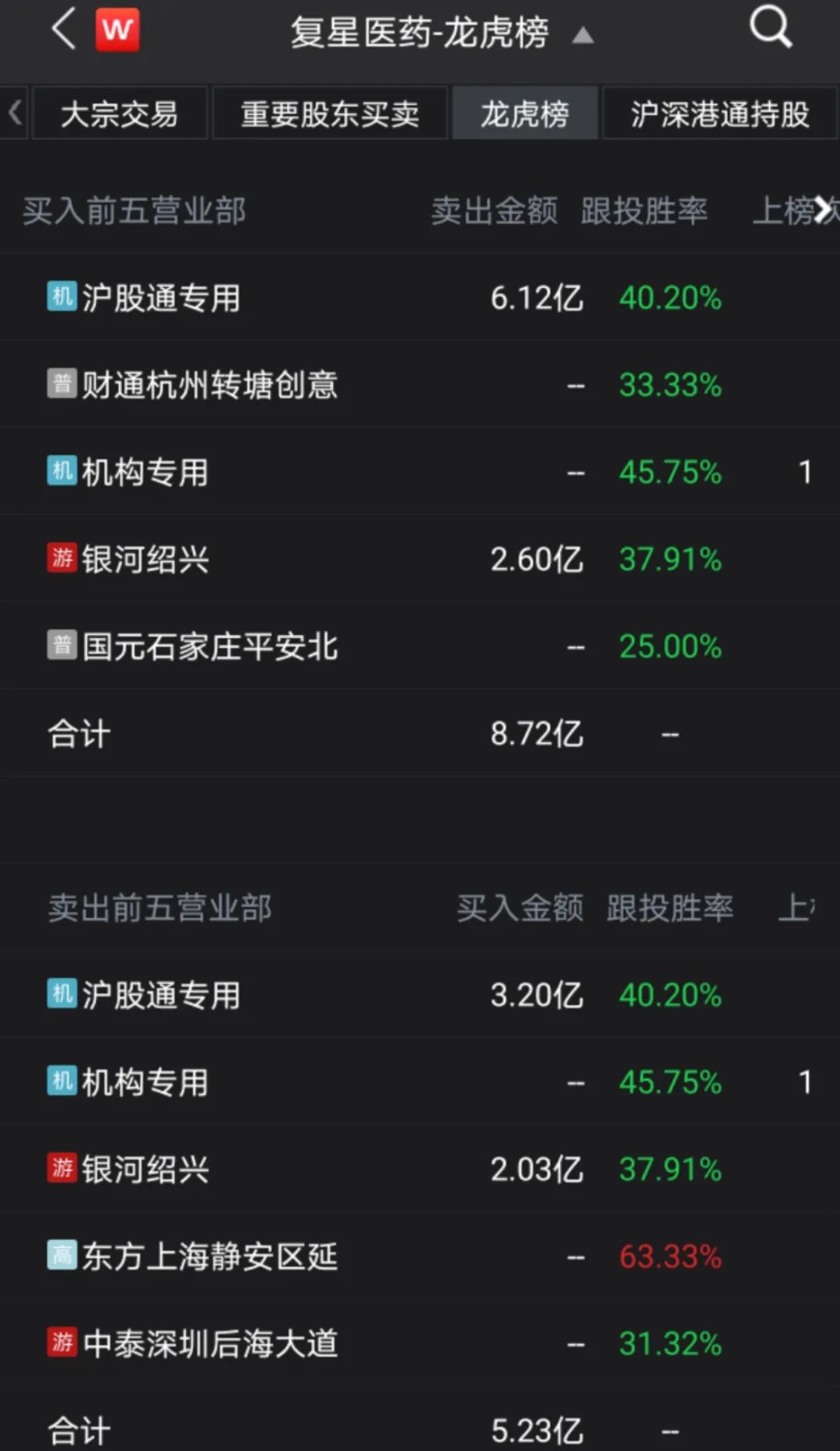Switch to the 大宗交易 tab

click(119, 114)
